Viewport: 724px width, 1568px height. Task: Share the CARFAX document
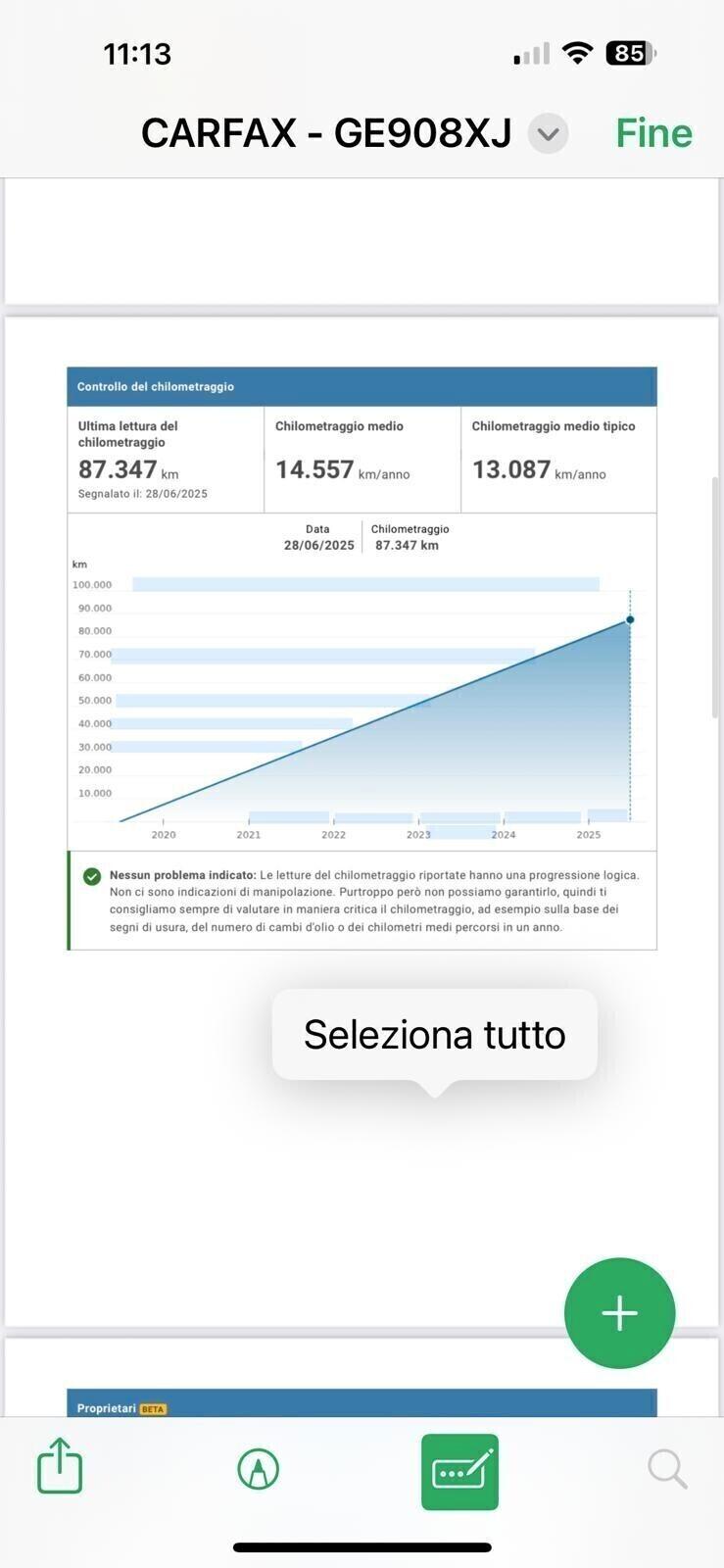60,1466
